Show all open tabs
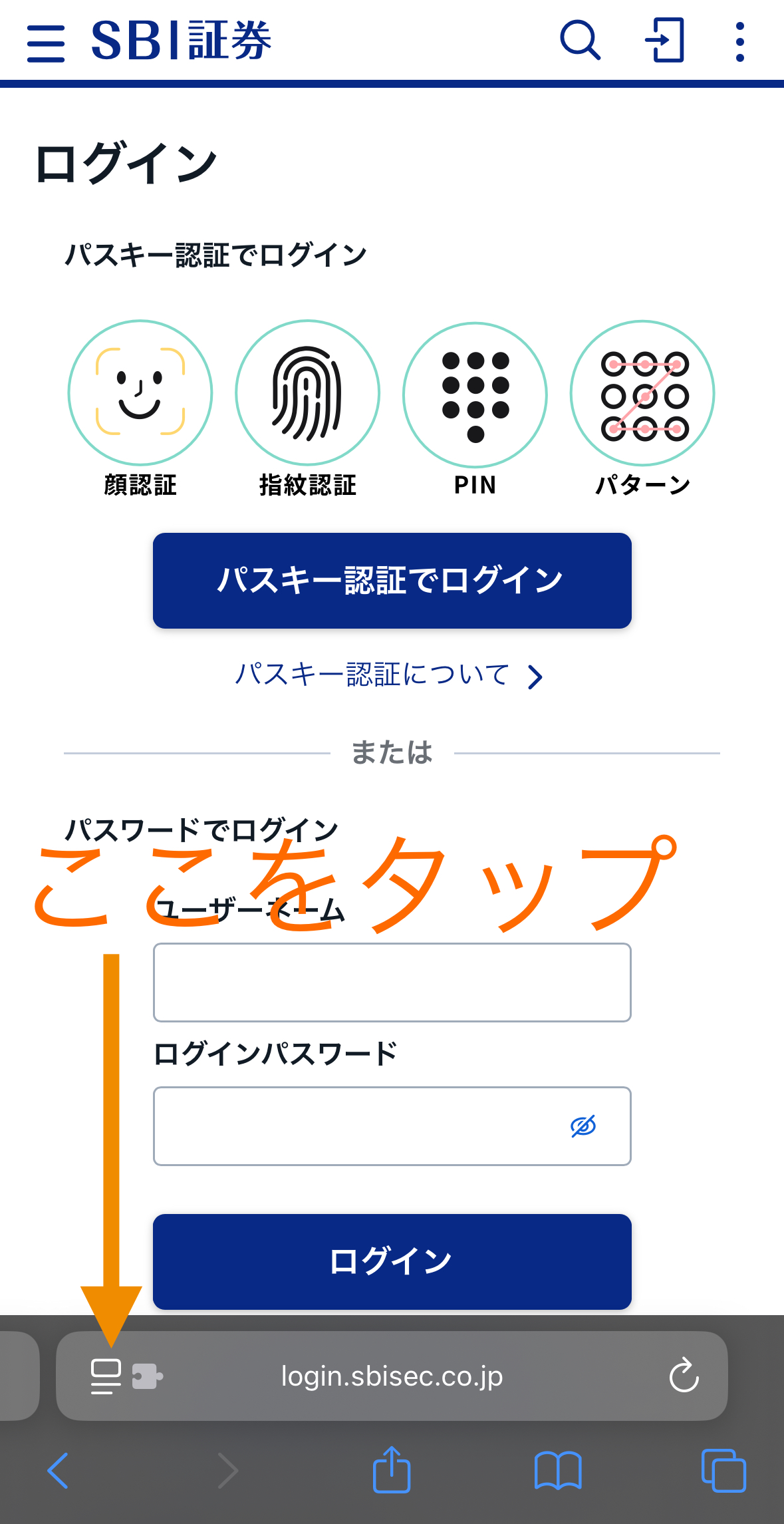784x1524 pixels. (723, 1470)
